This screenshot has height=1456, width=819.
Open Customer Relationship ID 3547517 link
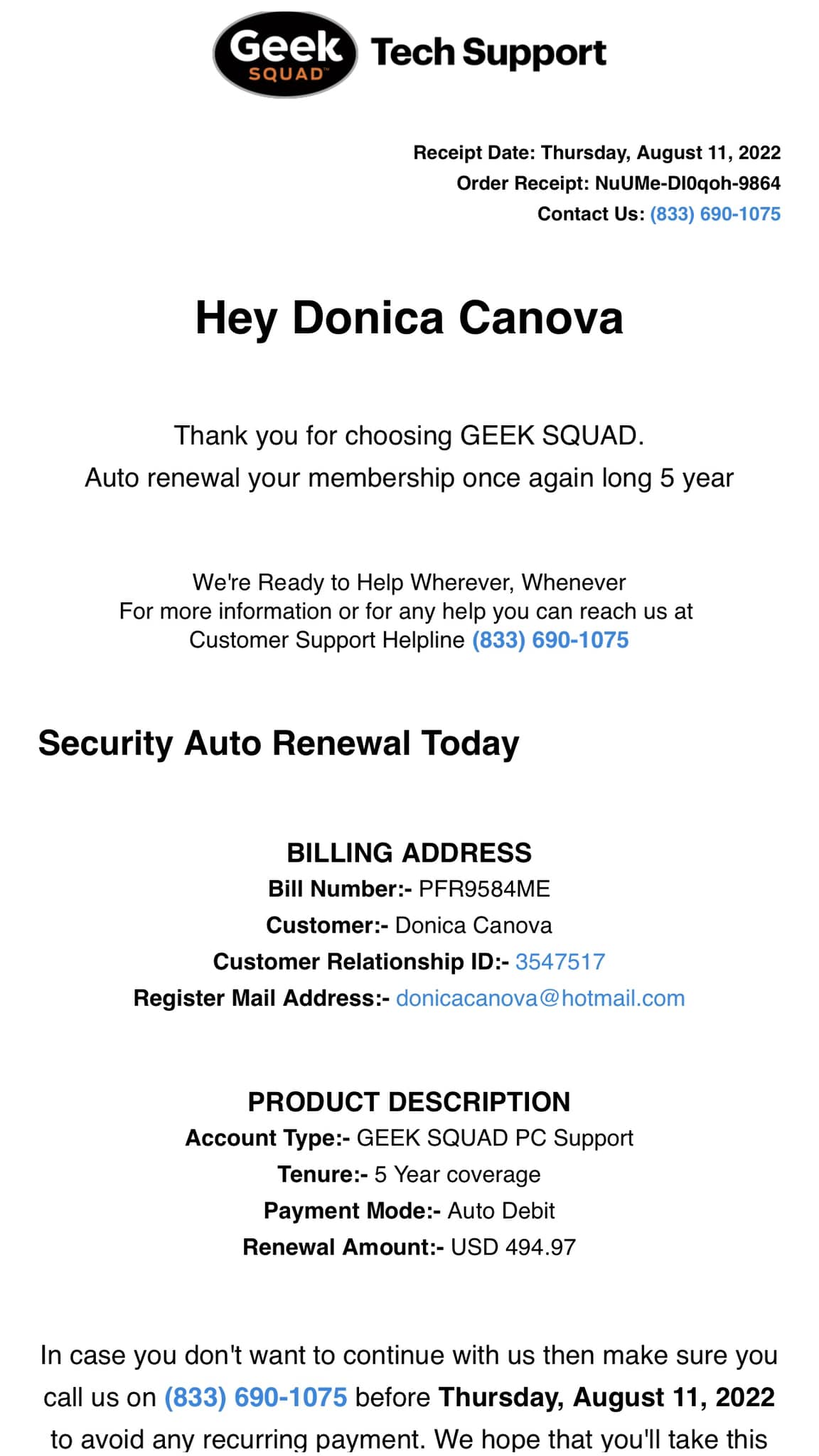click(560, 962)
